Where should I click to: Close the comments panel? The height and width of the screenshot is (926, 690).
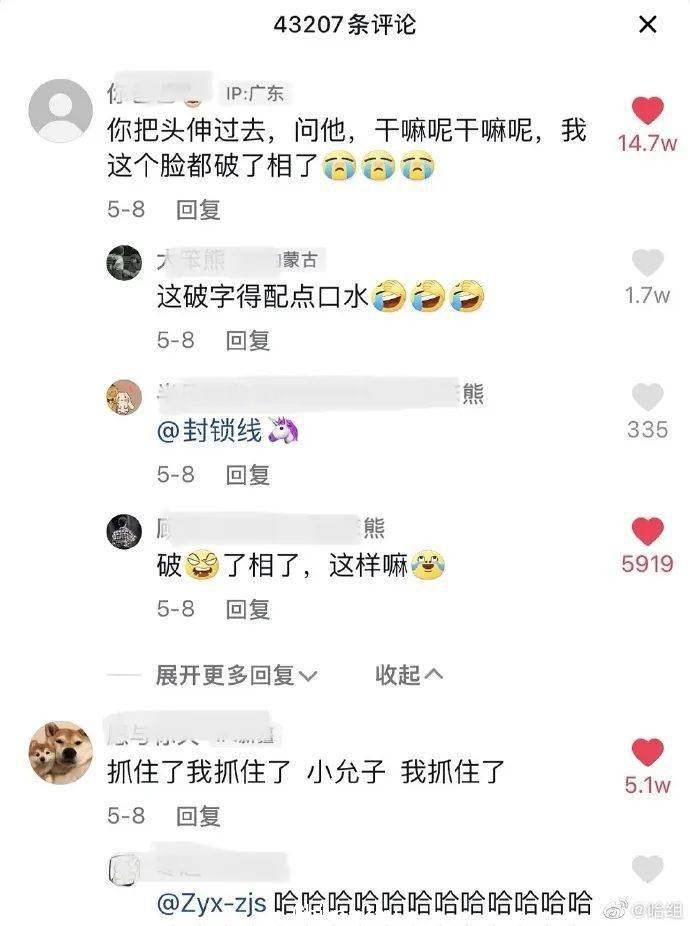[x=648, y=24]
